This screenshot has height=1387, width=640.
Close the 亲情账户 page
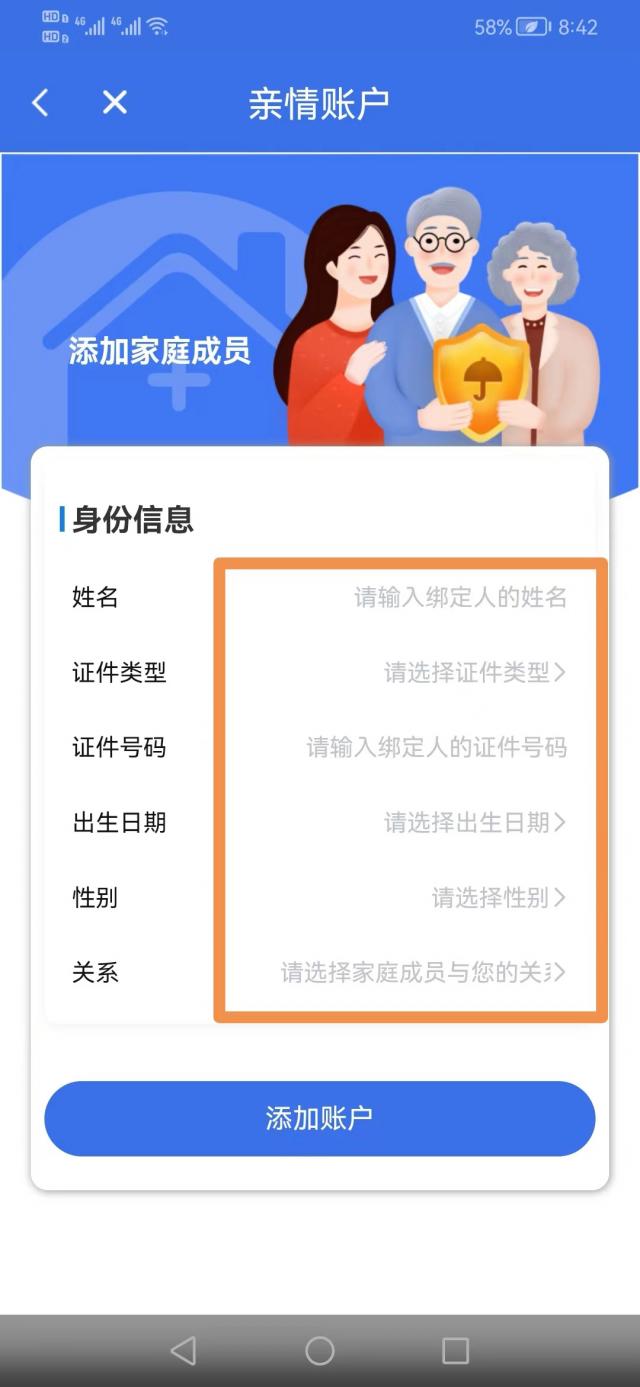click(115, 102)
